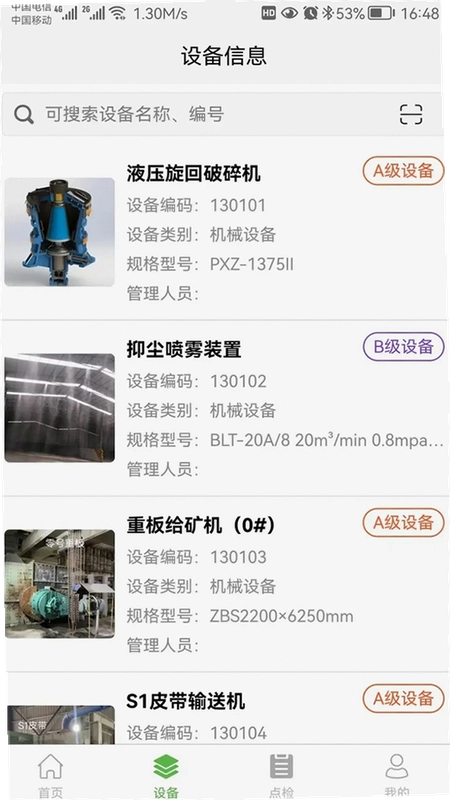450x800 pixels.
Task: Open the 重板给矿机（0#）equipment entry
Action: (224, 584)
